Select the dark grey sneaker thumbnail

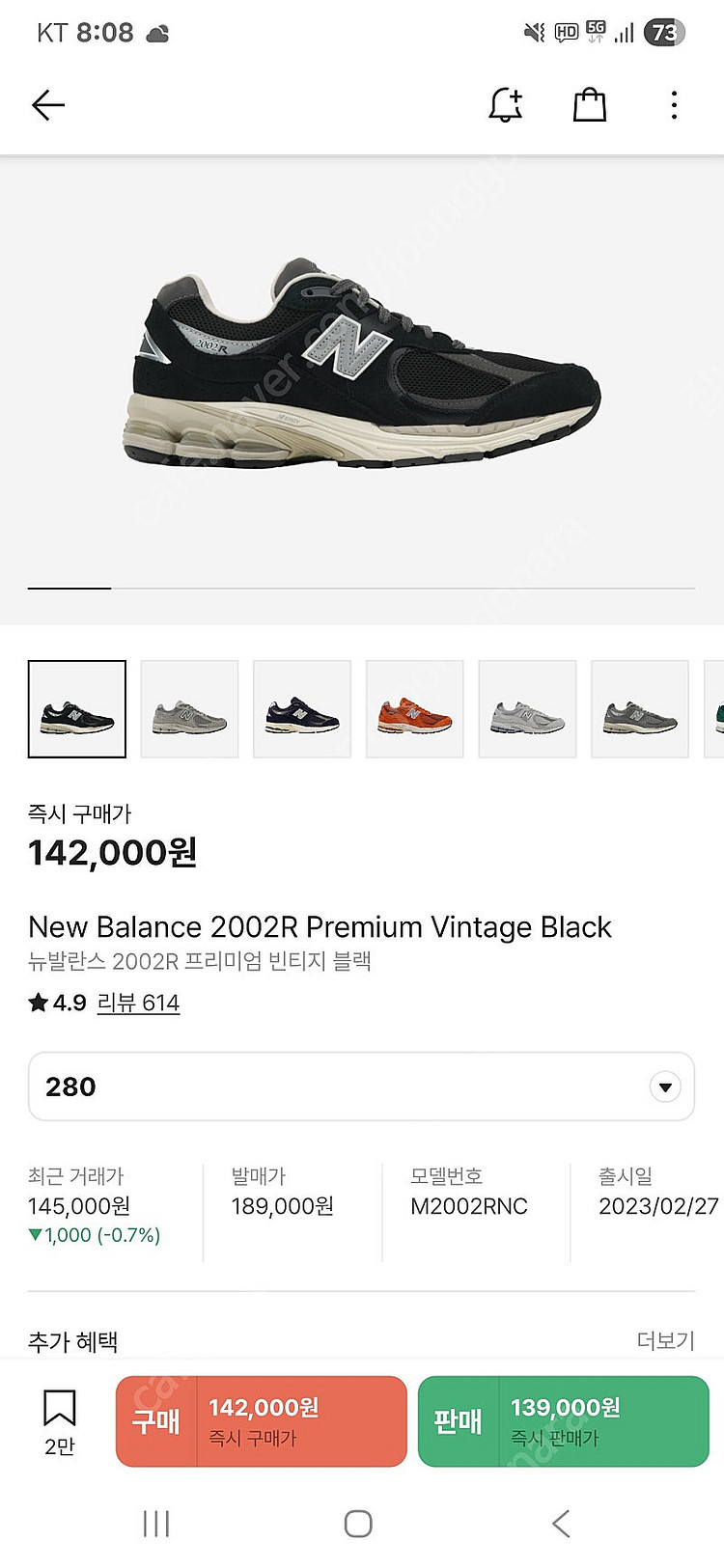[x=640, y=709]
